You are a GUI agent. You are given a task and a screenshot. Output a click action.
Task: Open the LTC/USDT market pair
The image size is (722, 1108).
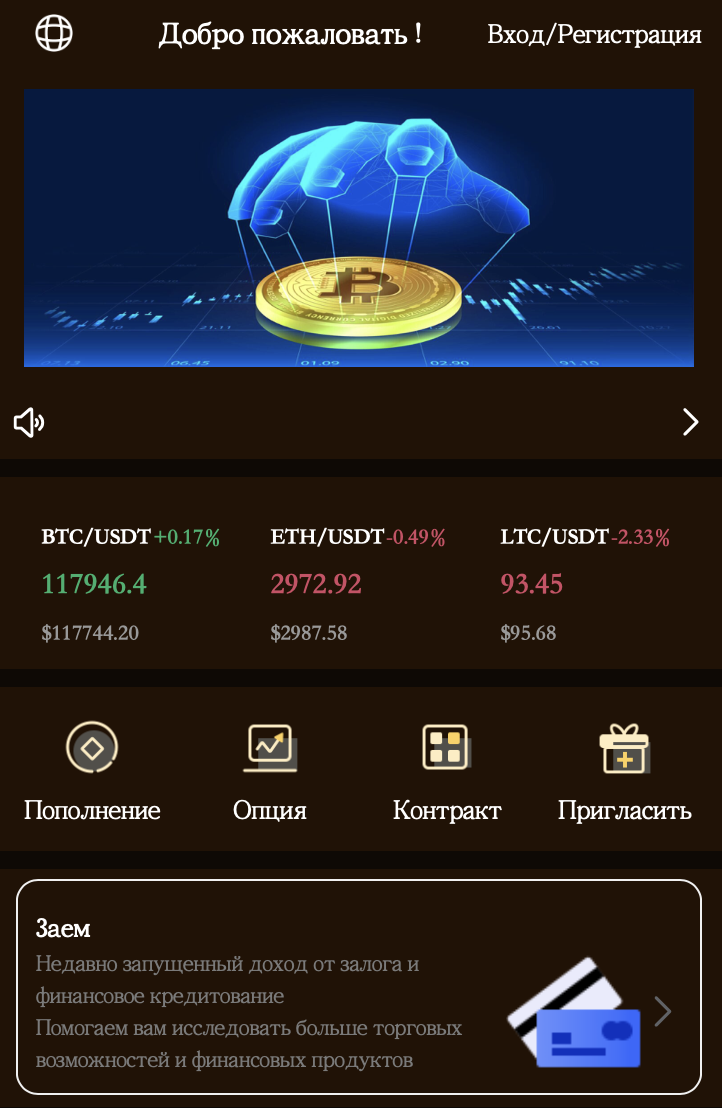585,584
